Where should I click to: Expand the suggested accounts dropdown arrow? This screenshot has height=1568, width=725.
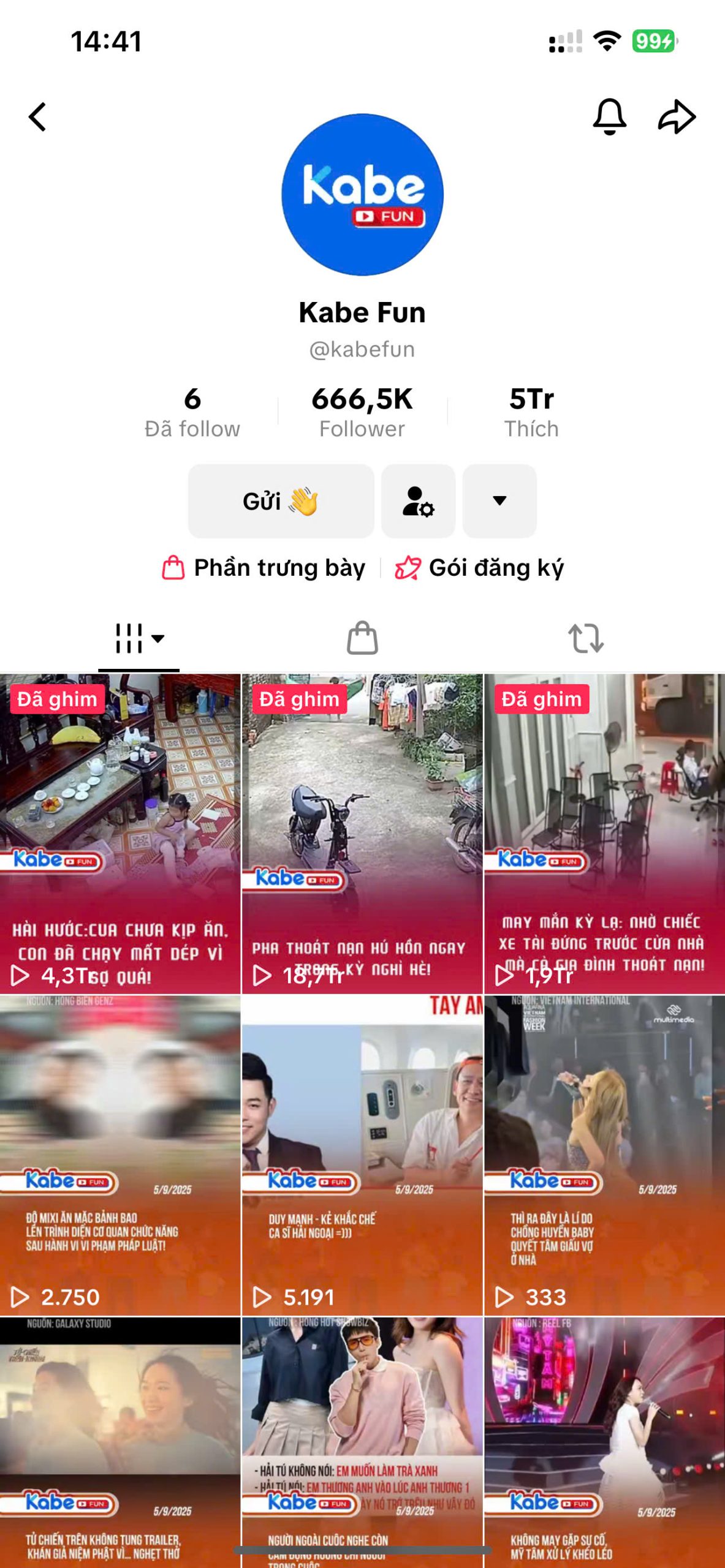499,501
